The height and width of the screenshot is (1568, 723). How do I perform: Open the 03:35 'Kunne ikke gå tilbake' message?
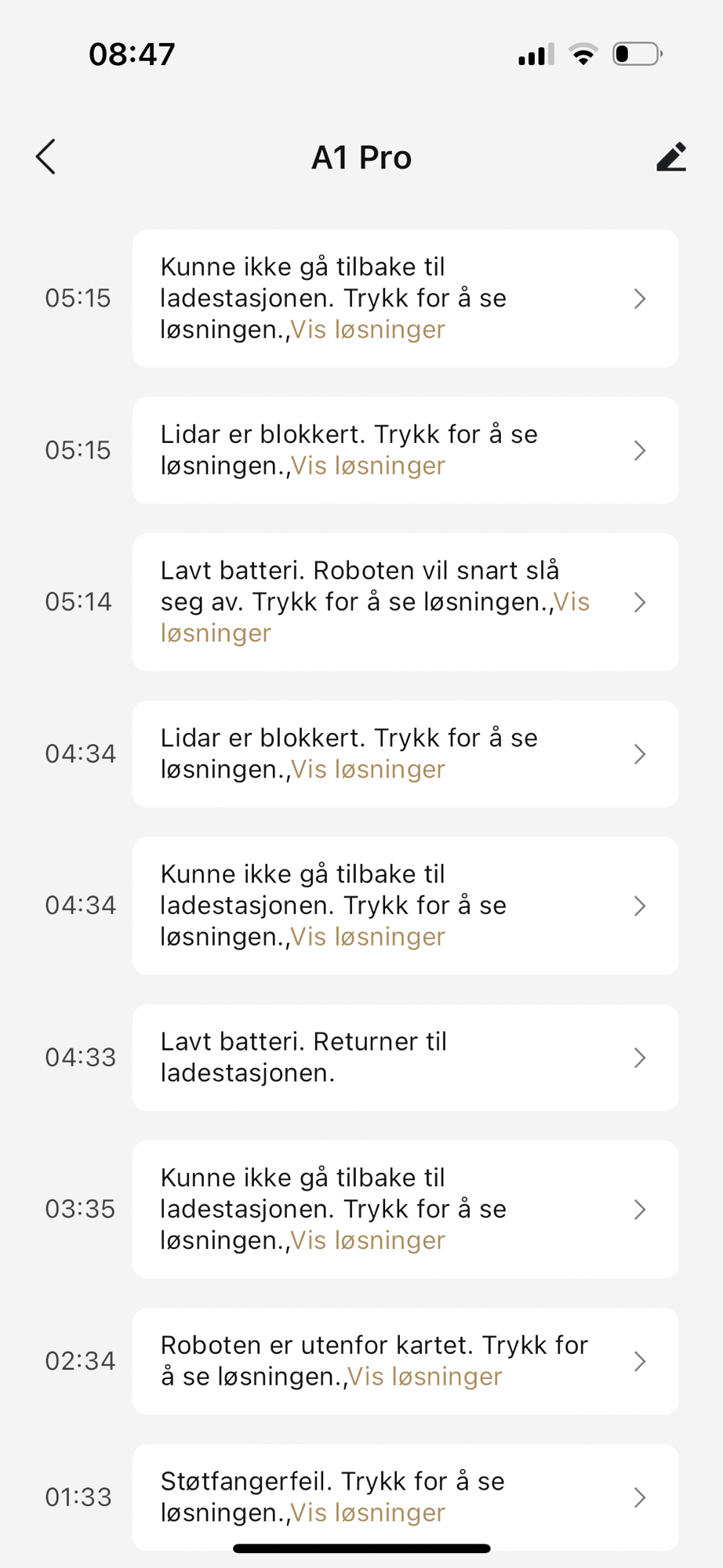pos(405,1209)
